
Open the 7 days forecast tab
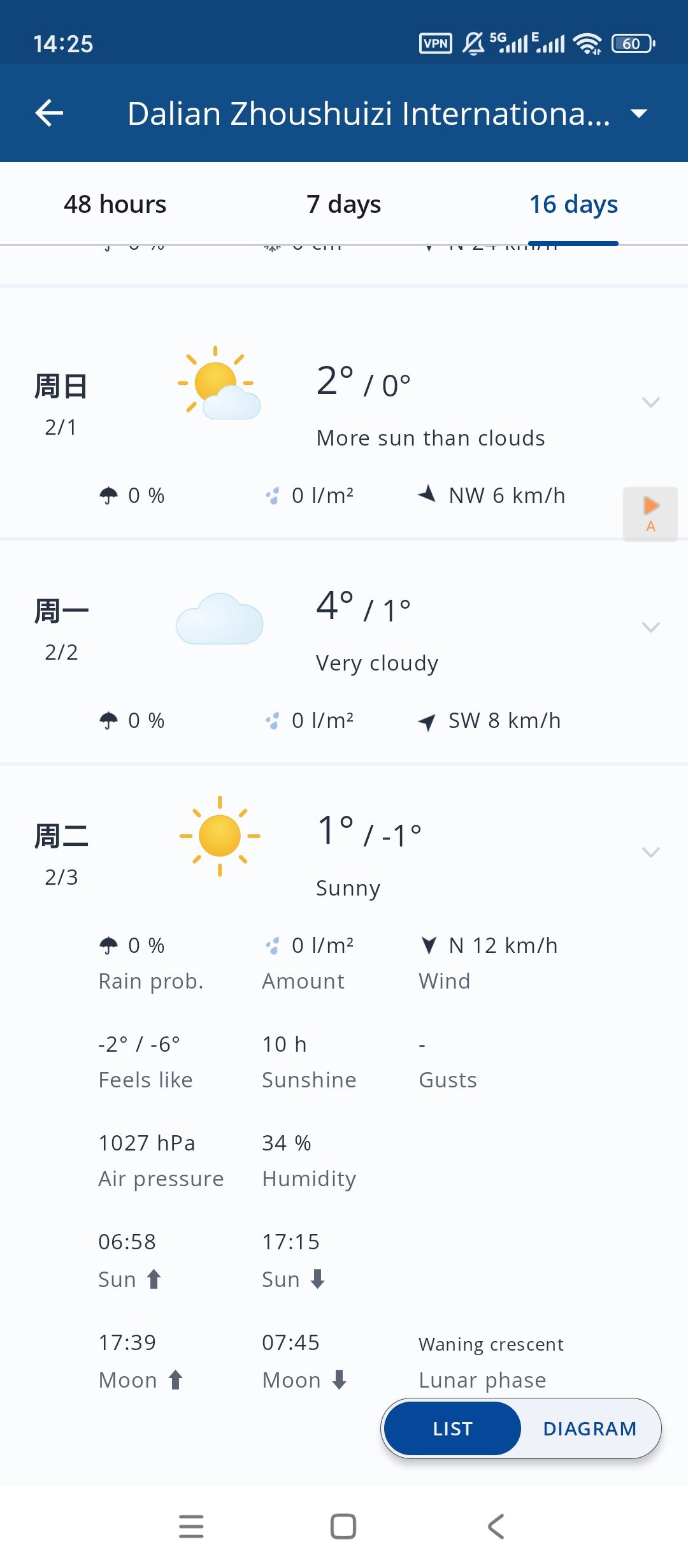(x=344, y=204)
